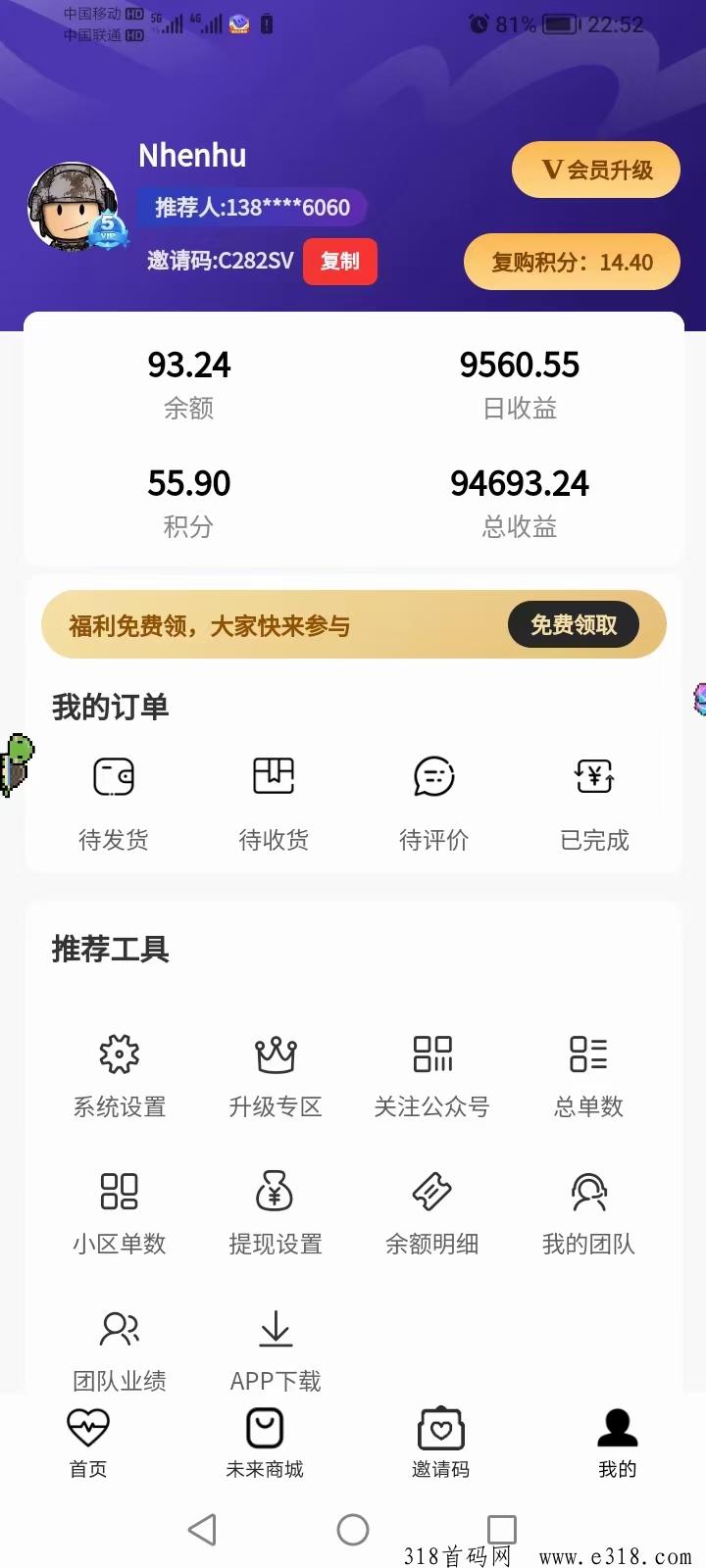Tap the V会员升级 button
The image size is (706, 1568).
(595, 170)
